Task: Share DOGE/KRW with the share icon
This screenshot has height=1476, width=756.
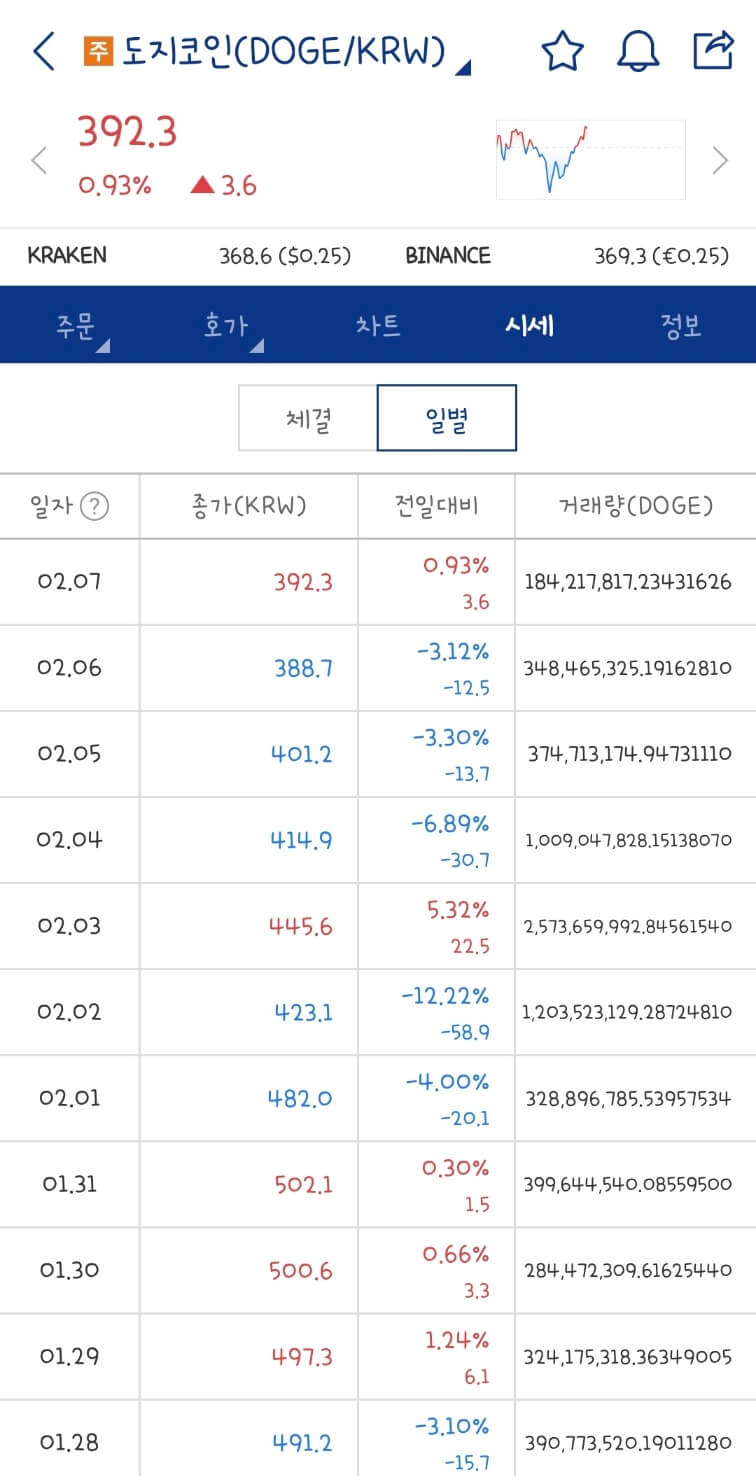Action: 712,52
